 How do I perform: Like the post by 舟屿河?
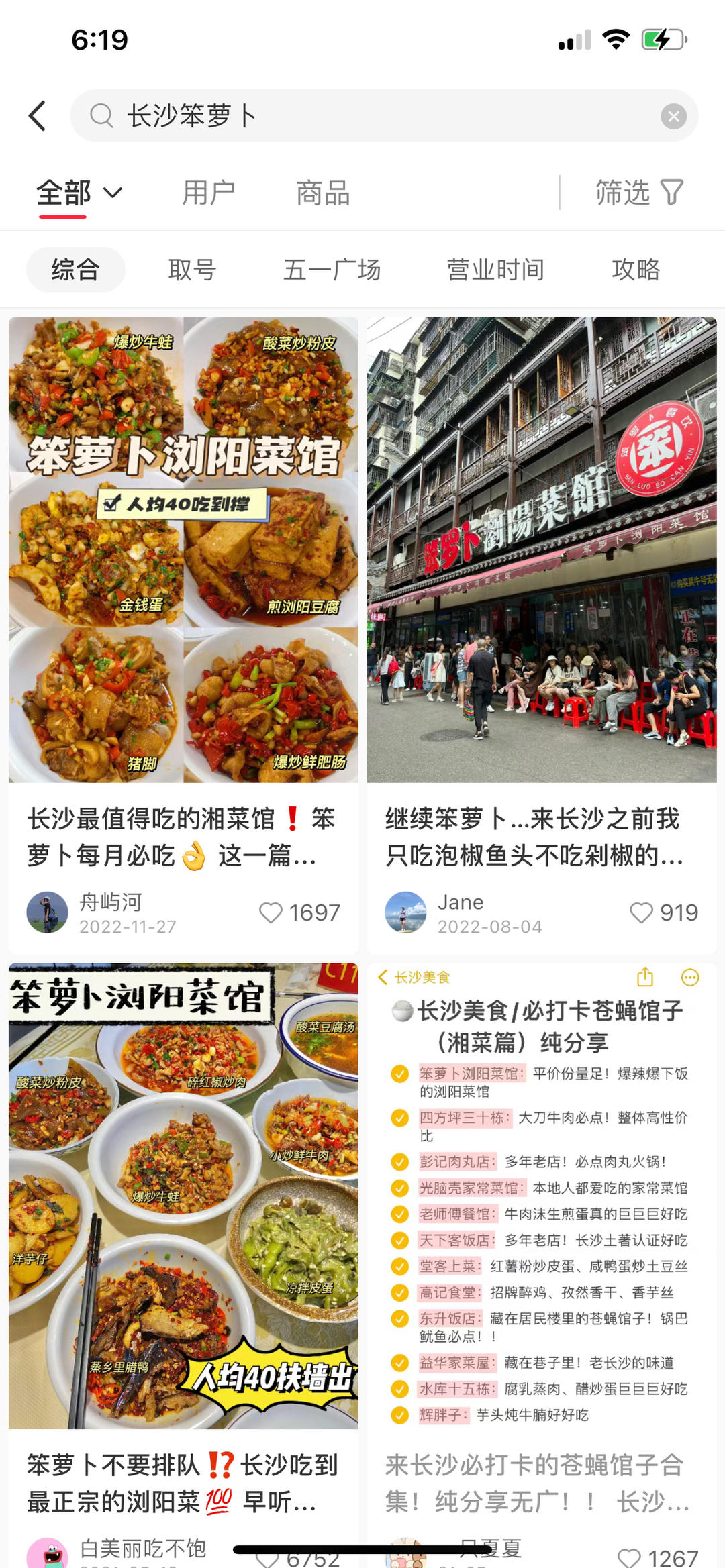[271, 912]
